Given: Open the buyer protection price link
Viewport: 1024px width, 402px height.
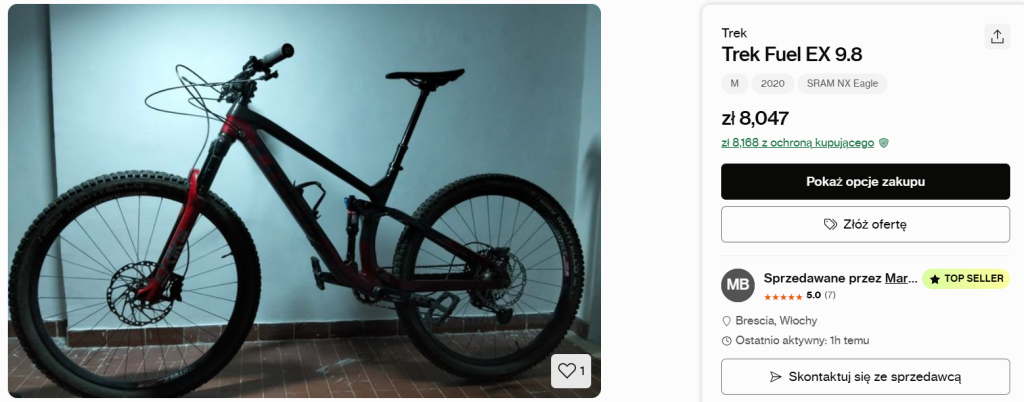Looking at the screenshot, I should tap(798, 143).
